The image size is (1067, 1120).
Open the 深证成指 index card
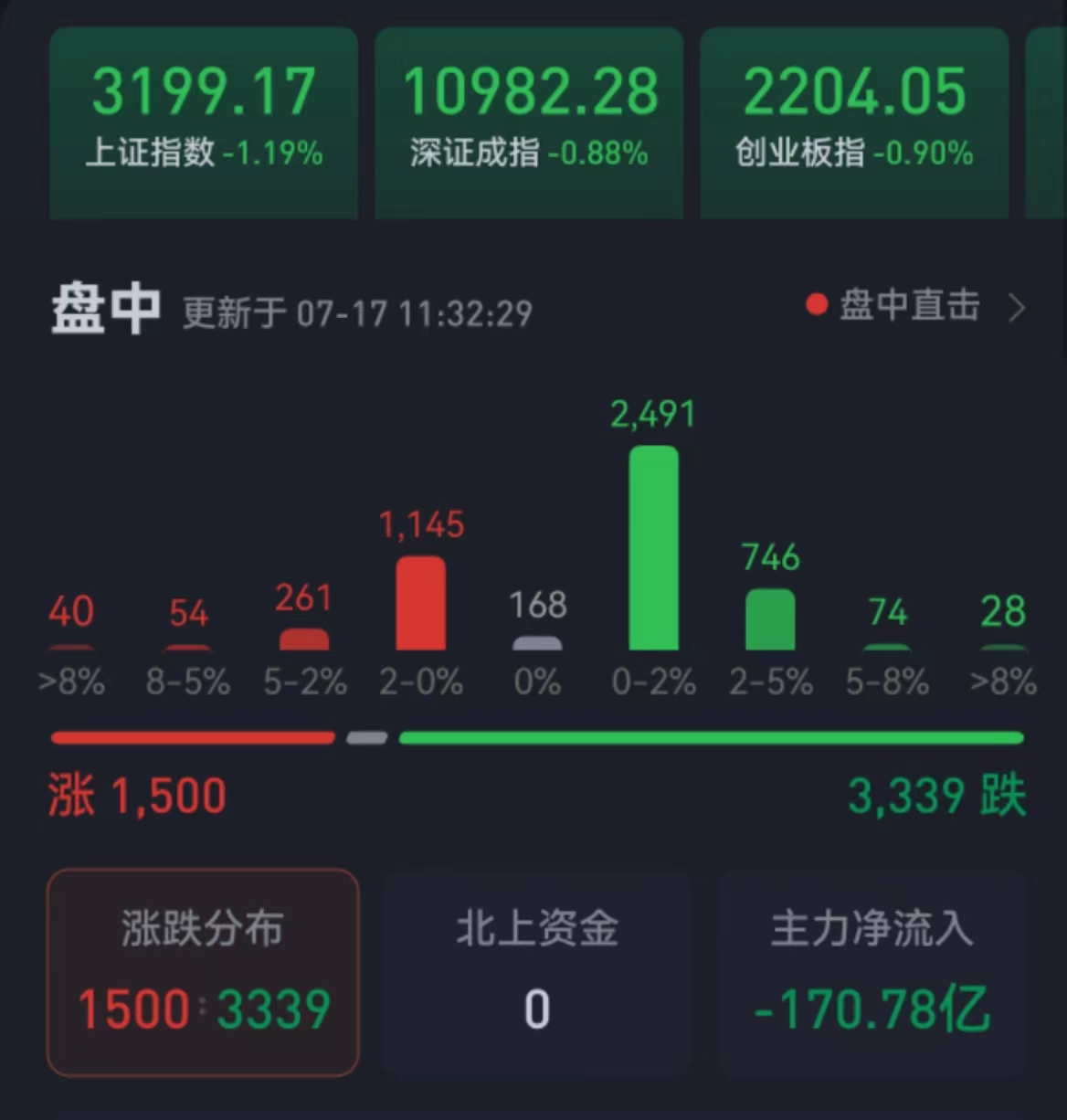tap(529, 122)
